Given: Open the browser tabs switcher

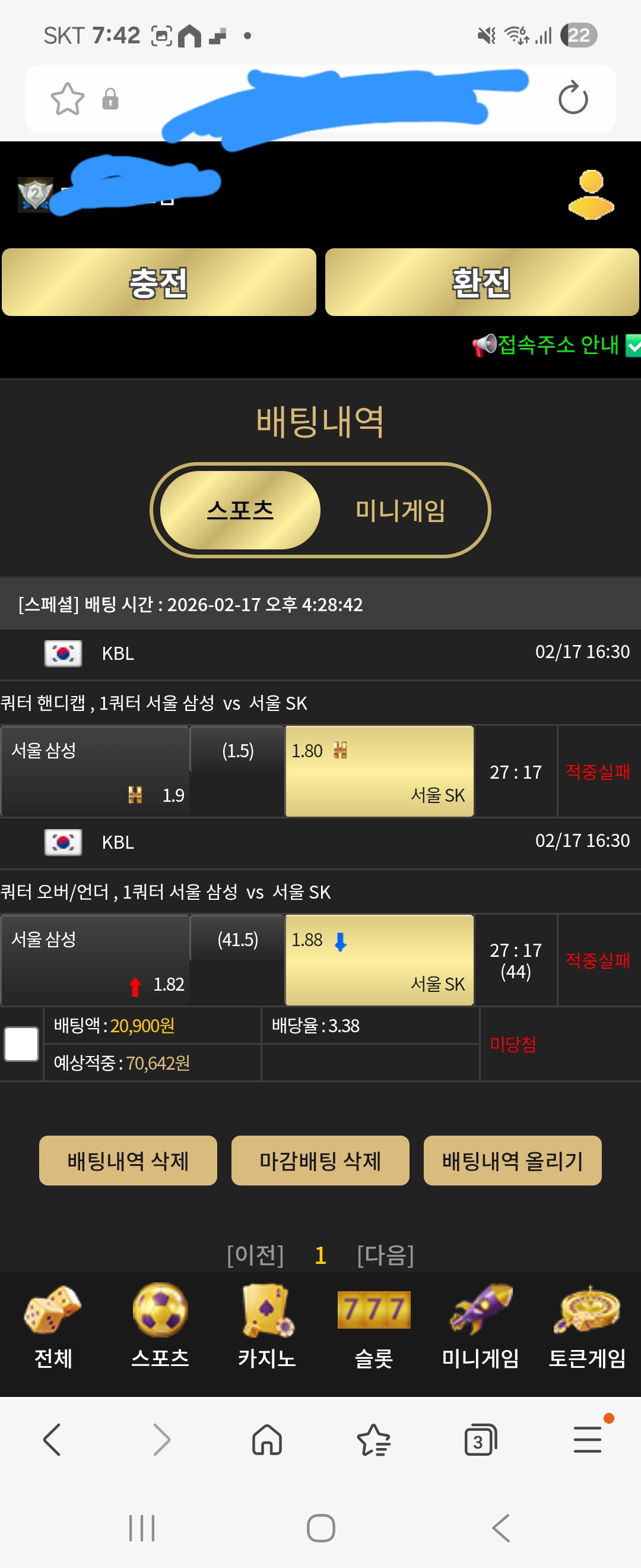Looking at the screenshot, I should coord(480,1440).
